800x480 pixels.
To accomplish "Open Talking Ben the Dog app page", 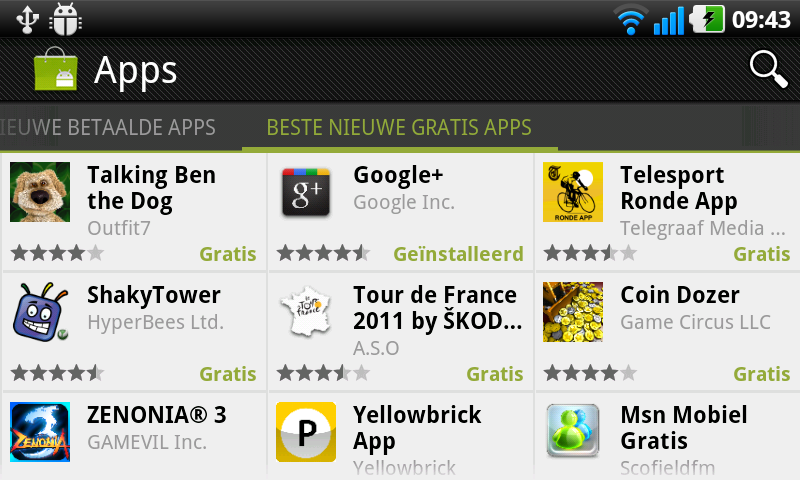I will (133, 211).
